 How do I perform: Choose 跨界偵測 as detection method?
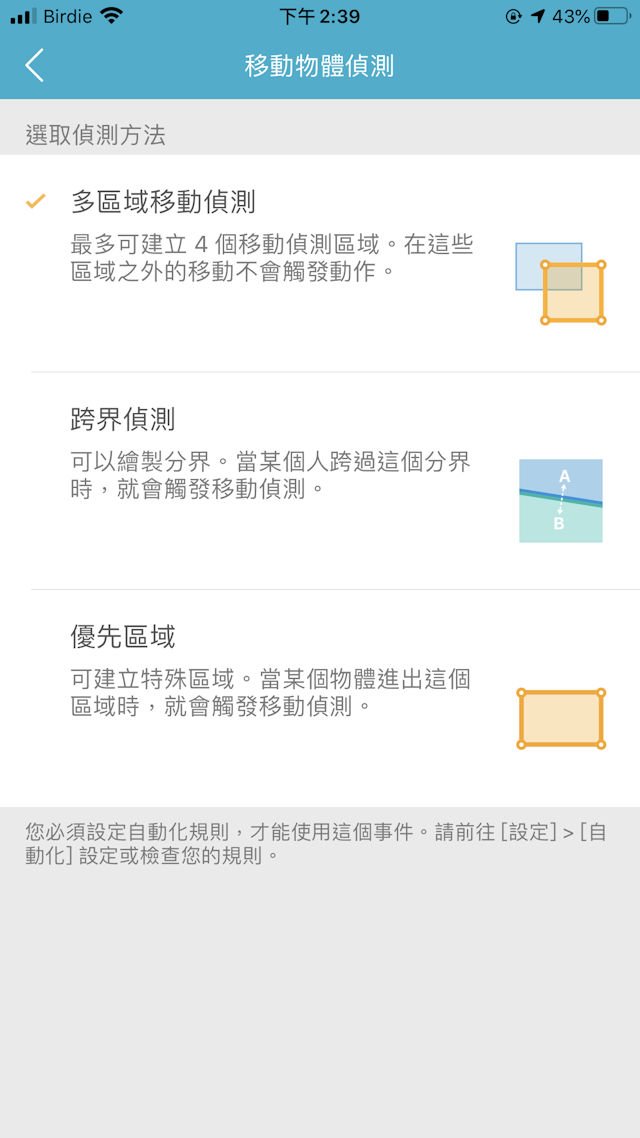123,419
